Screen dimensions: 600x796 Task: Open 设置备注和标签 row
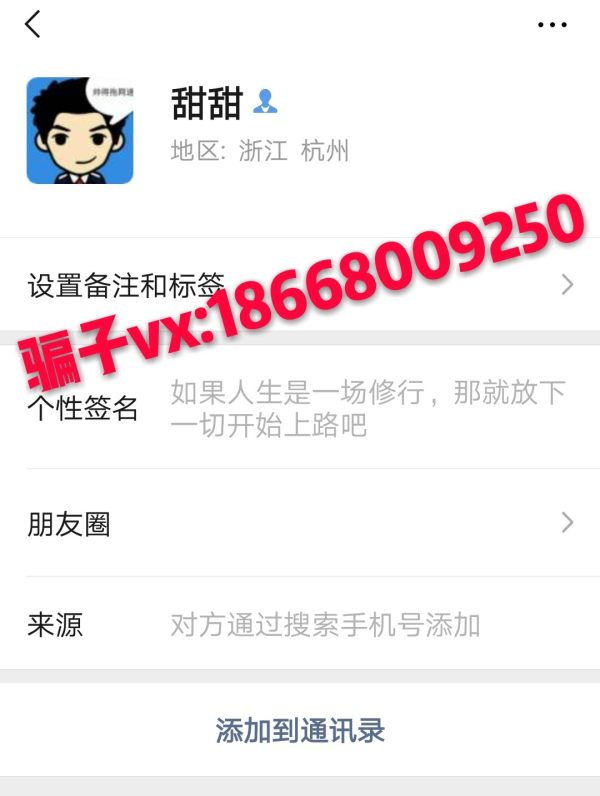(300, 285)
